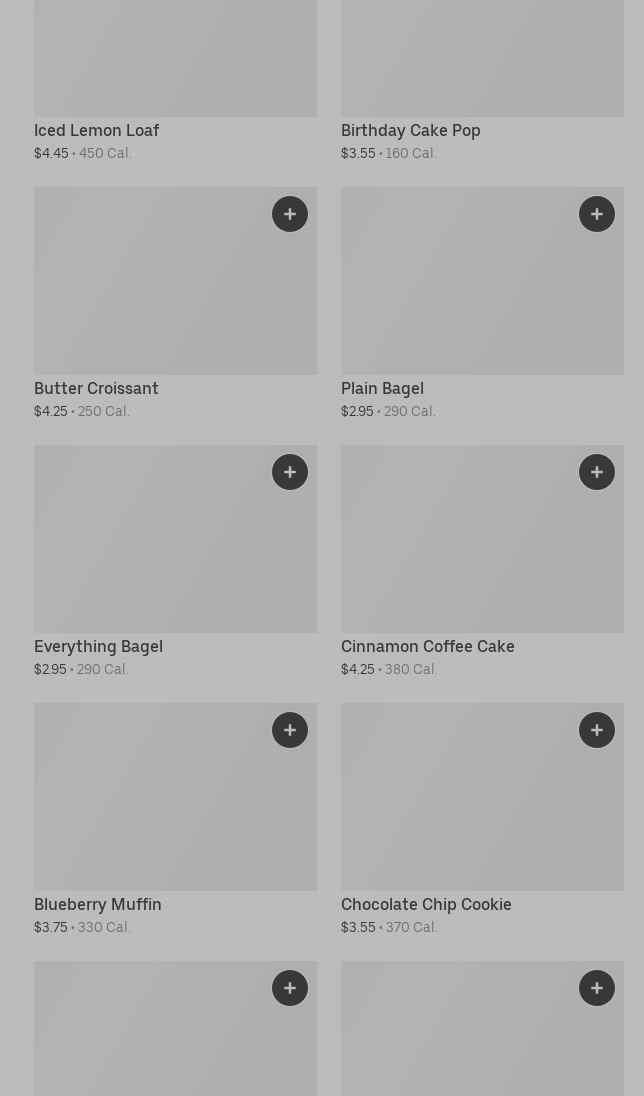Add Chocolate Chip Cookie with the plus button
Screen dimensions: 644x1096
coord(596,730)
